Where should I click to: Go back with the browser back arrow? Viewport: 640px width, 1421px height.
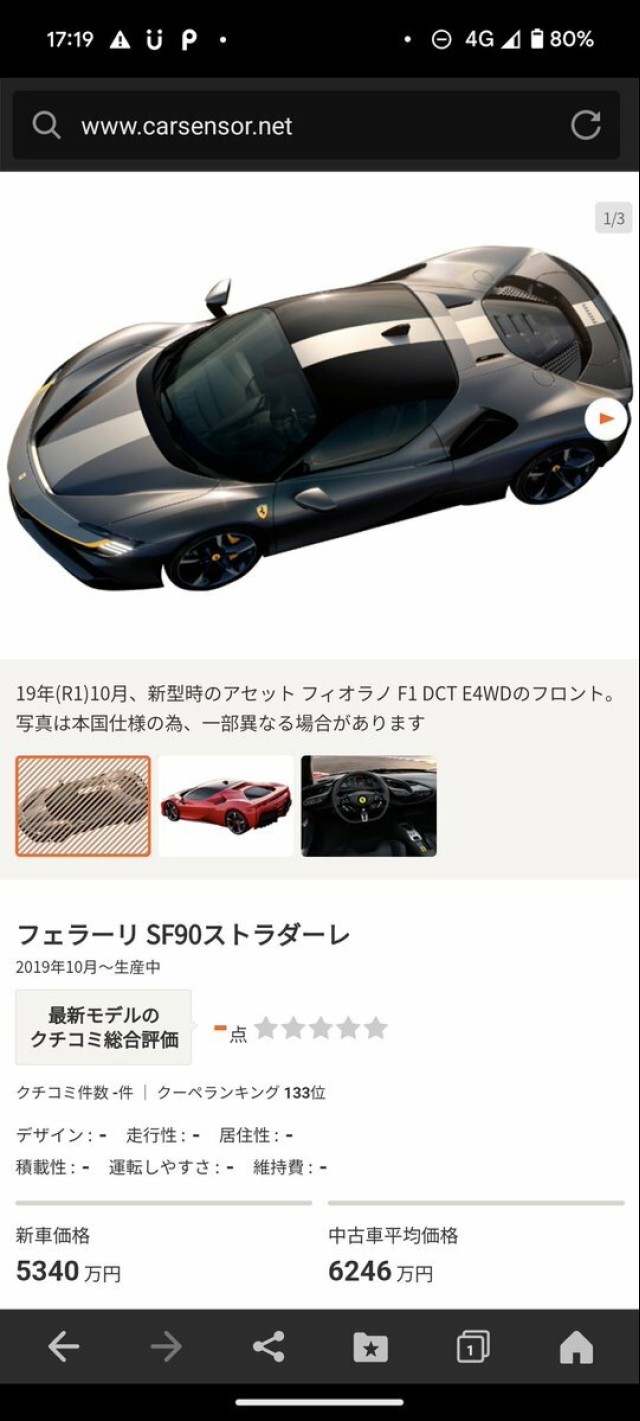tap(64, 1347)
